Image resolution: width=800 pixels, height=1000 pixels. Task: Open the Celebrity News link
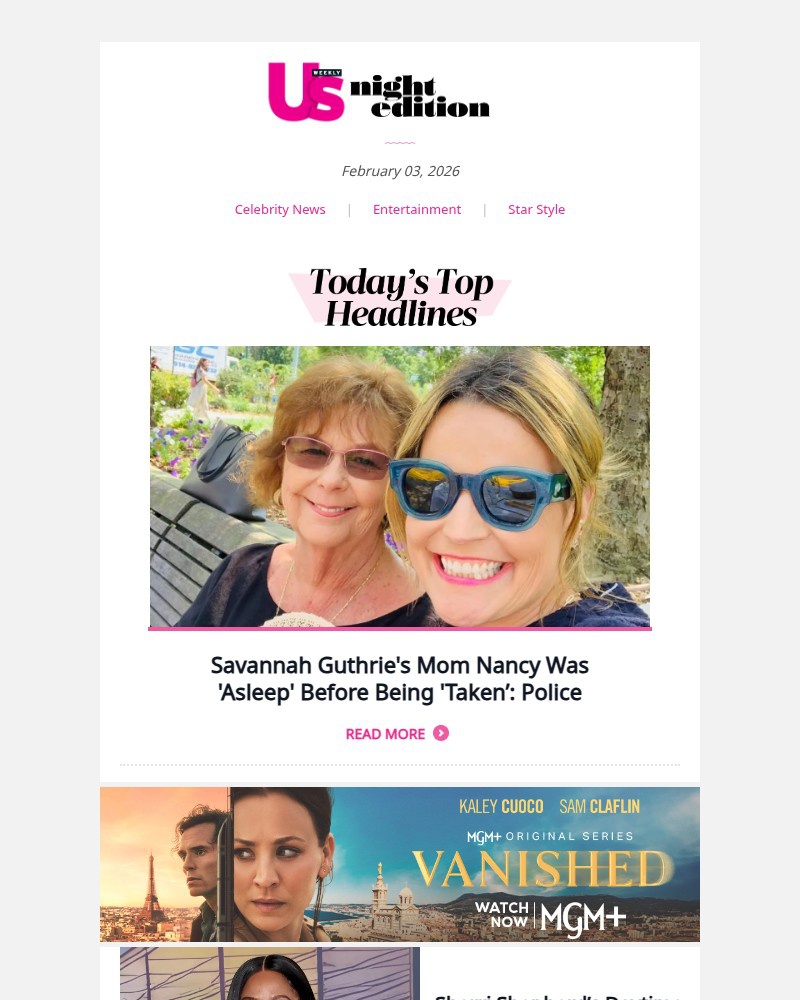click(x=280, y=209)
